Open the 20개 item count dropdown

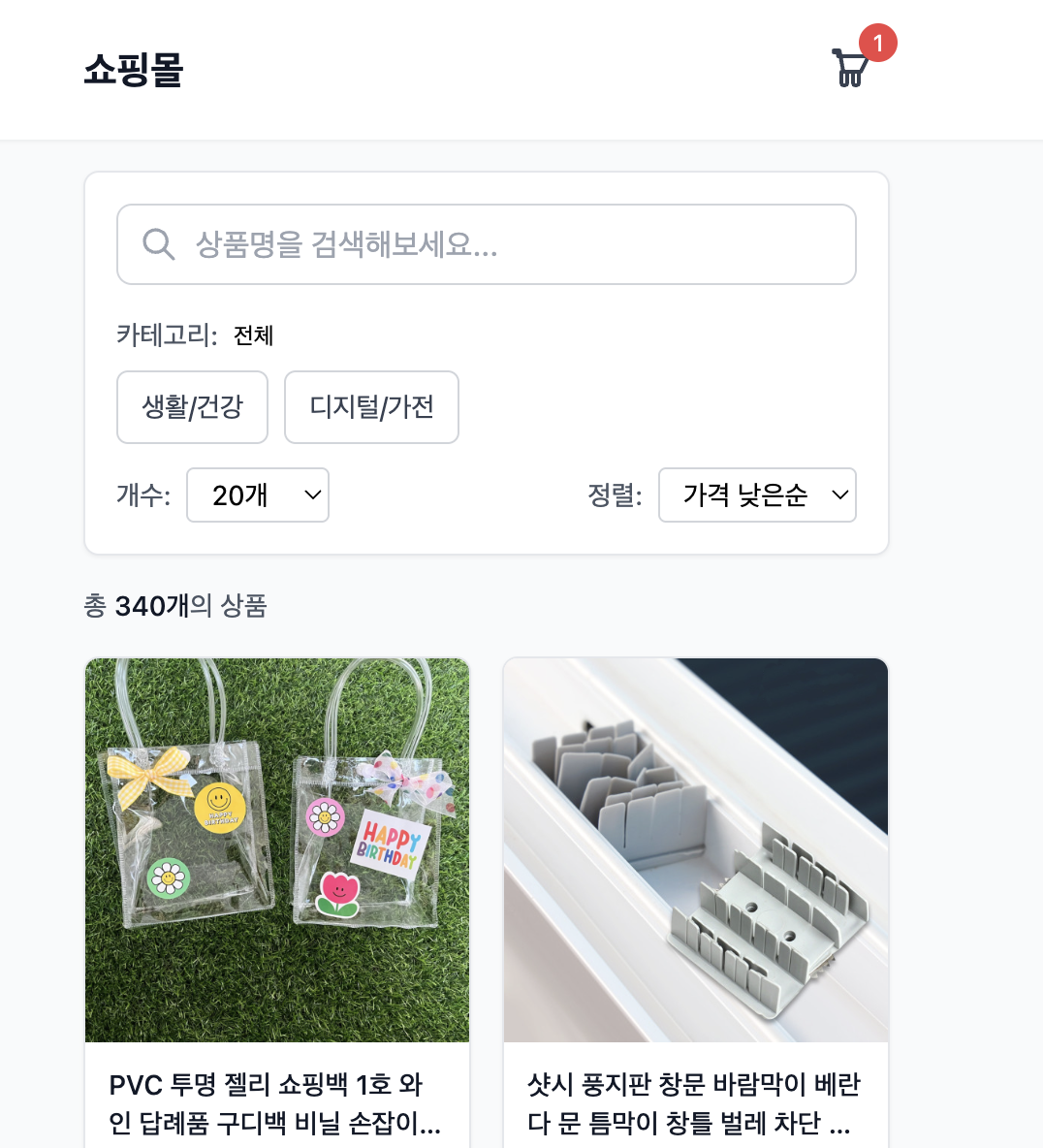tap(258, 495)
